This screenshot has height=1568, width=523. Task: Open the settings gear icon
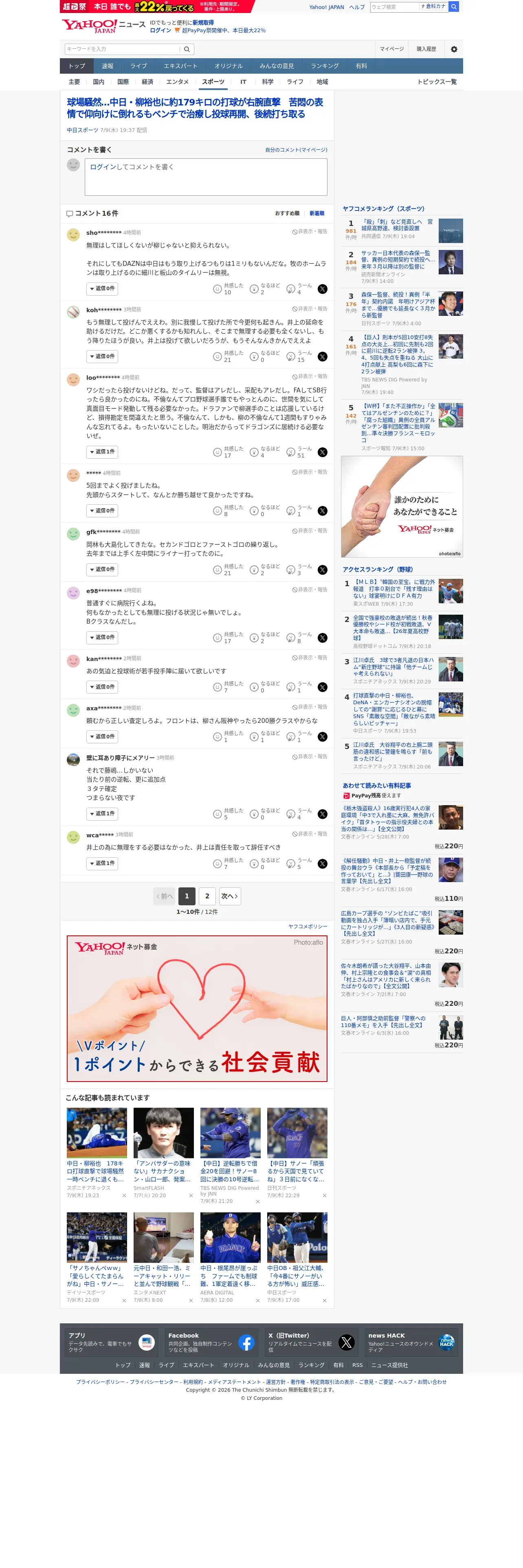point(454,49)
